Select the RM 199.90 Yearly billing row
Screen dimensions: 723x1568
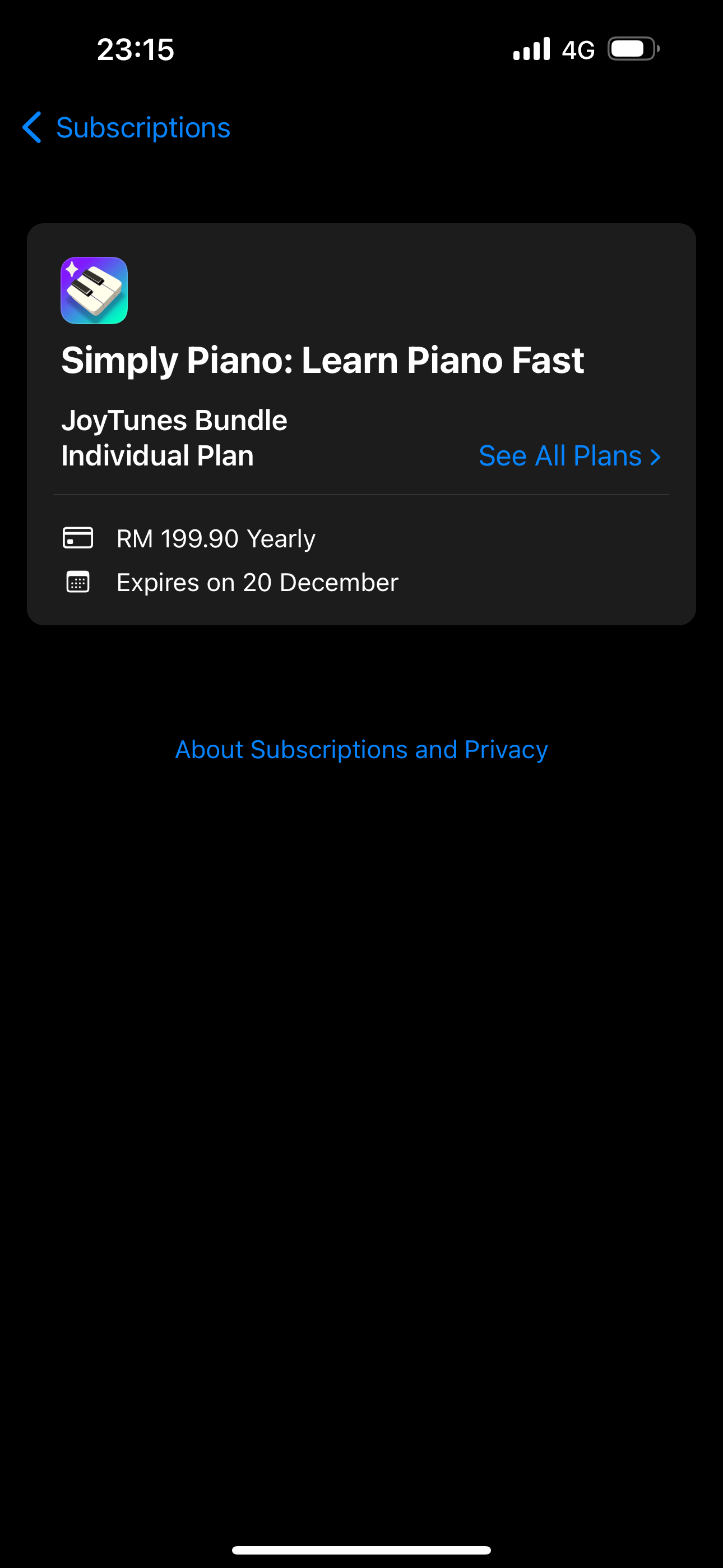216,537
